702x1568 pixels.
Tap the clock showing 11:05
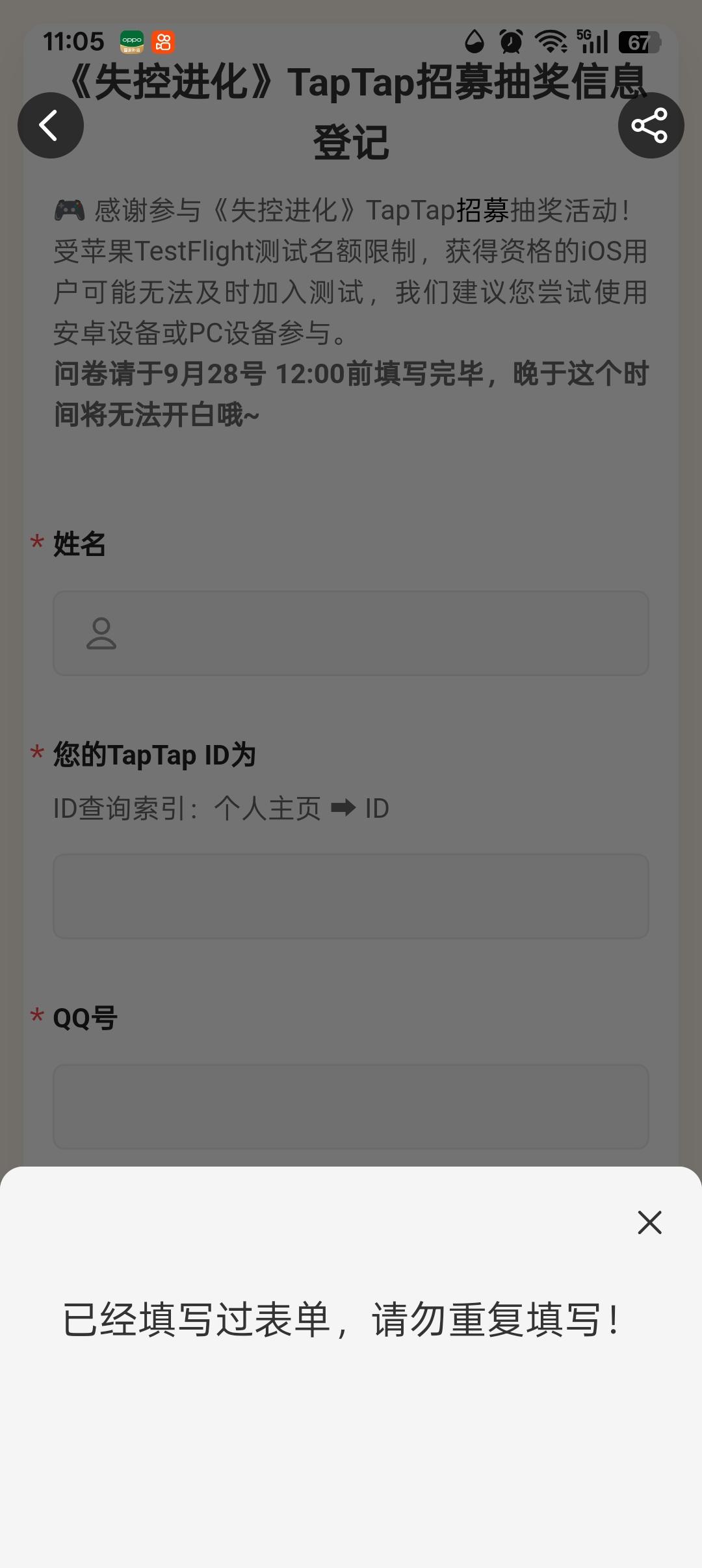74,41
